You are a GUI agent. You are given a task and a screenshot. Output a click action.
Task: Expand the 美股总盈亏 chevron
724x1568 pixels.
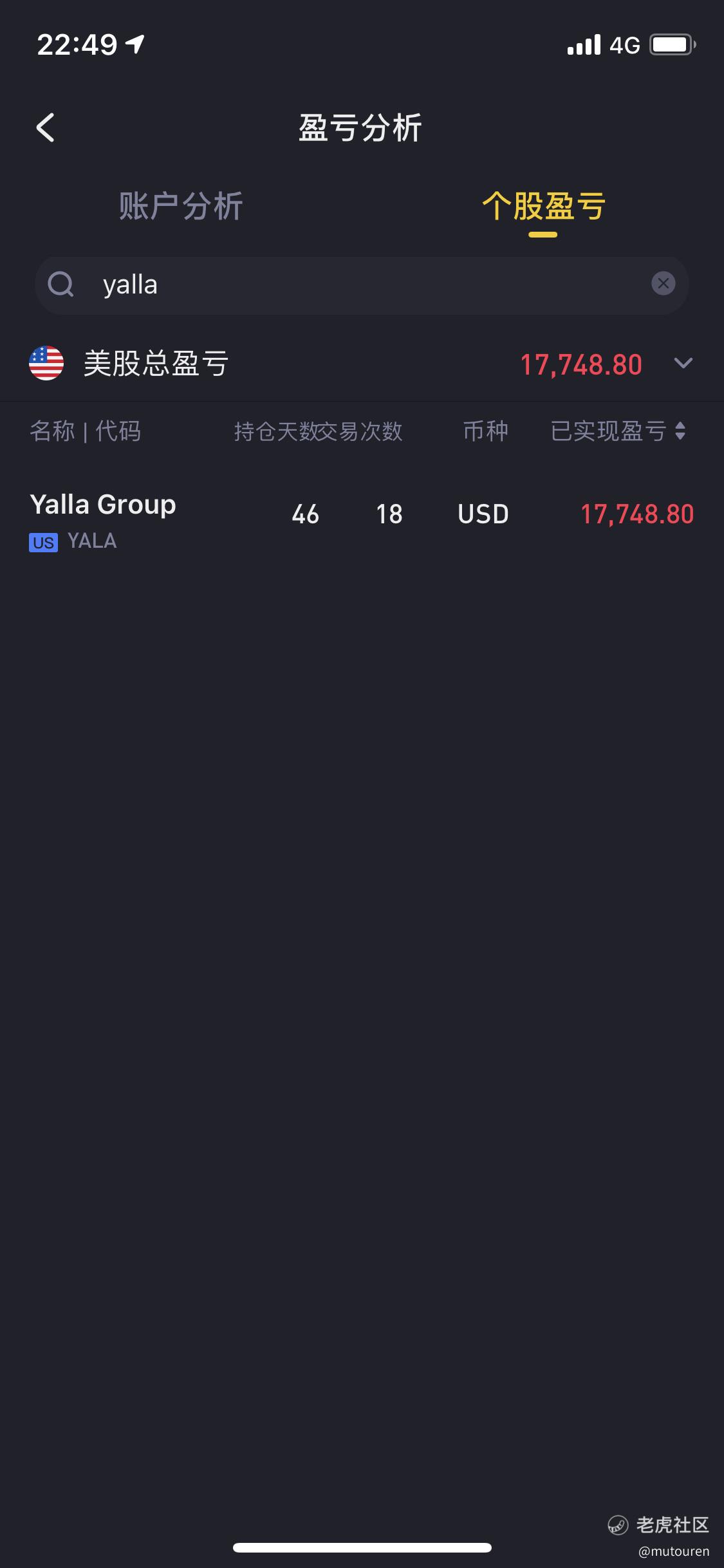pyautogui.click(x=683, y=364)
